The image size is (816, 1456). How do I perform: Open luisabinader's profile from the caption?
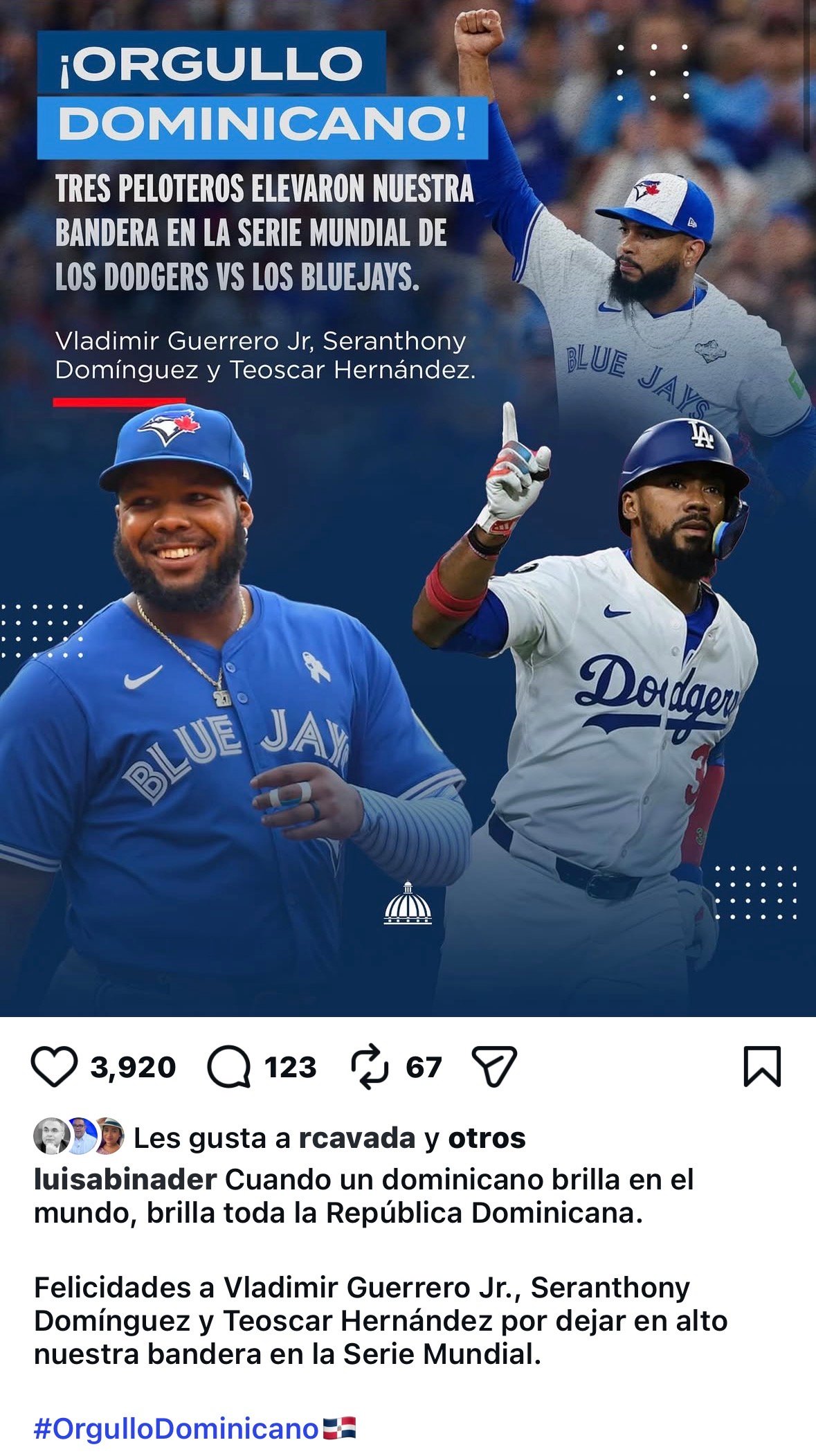click(x=125, y=1179)
